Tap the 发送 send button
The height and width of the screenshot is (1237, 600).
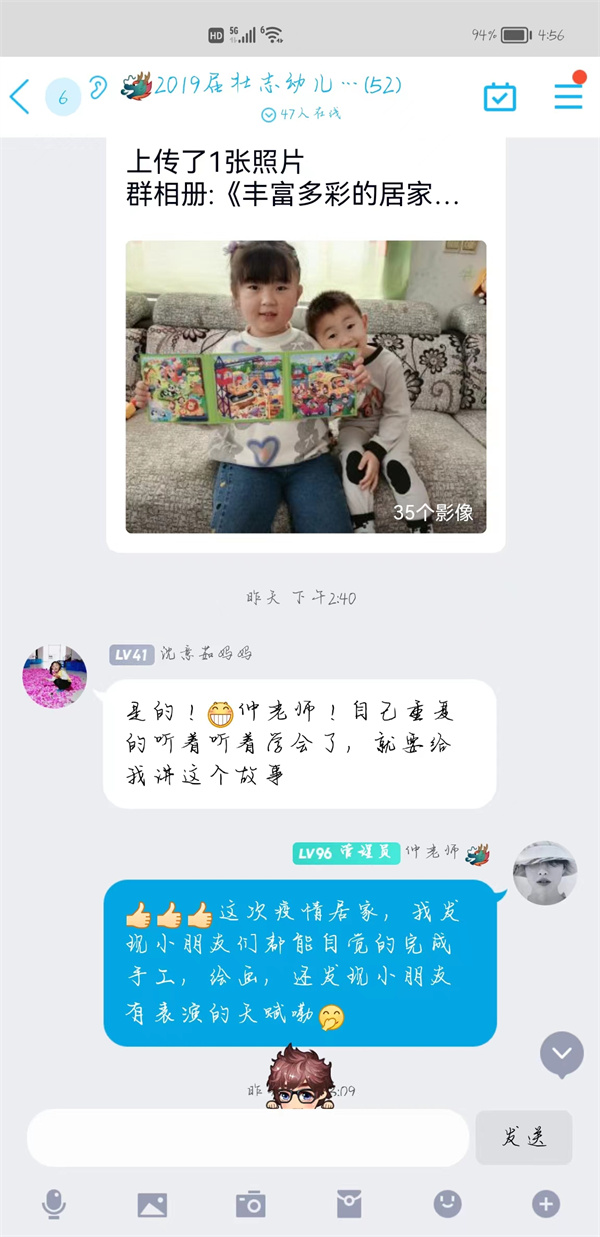point(523,1137)
